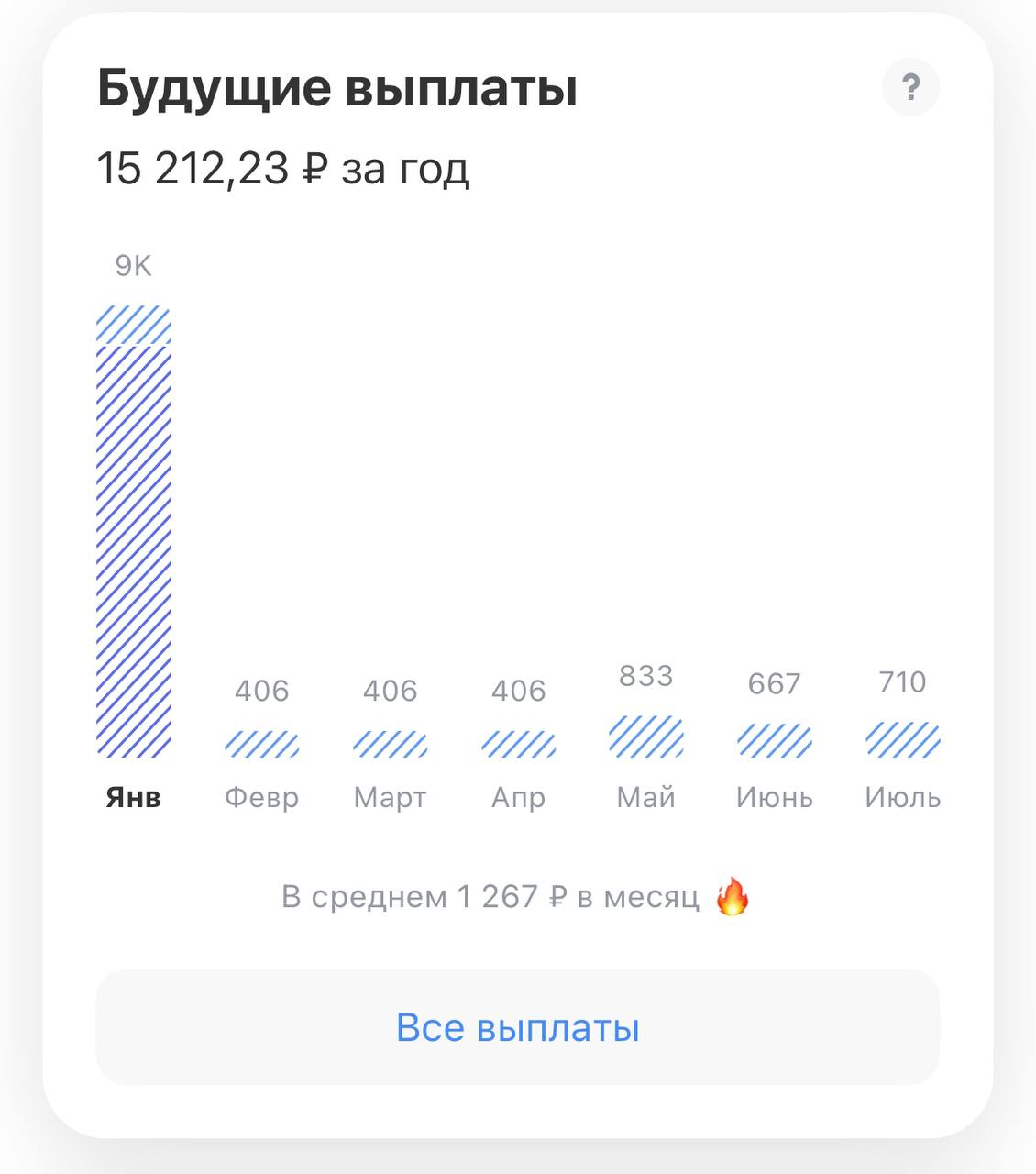Select the Май payout bar
This screenshot has width=1036, height=1174.
(x=646, y=737)
